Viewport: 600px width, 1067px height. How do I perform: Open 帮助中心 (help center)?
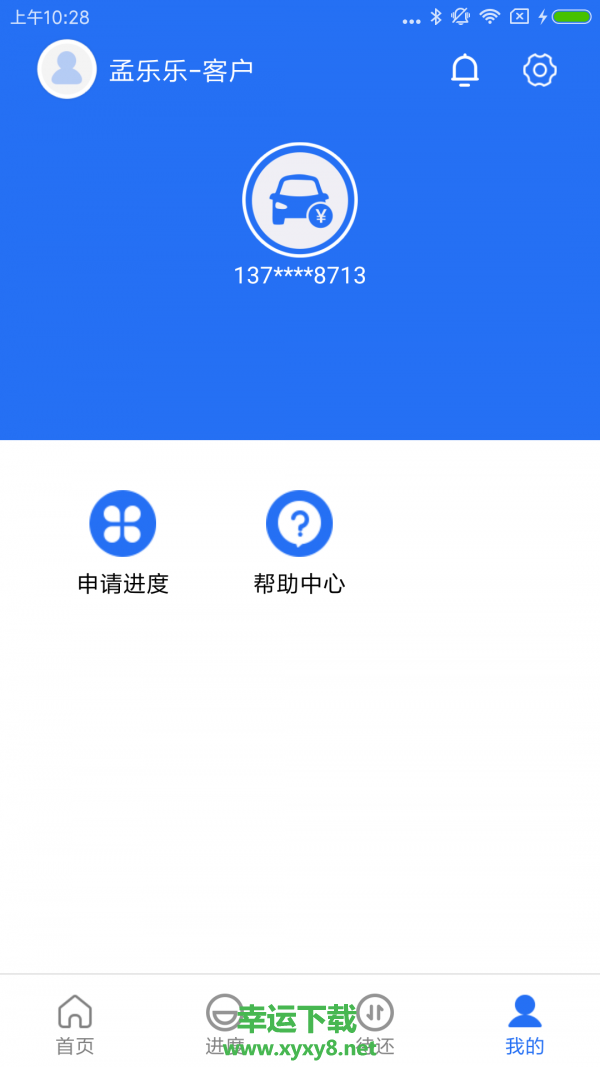[x=299, y=543]
